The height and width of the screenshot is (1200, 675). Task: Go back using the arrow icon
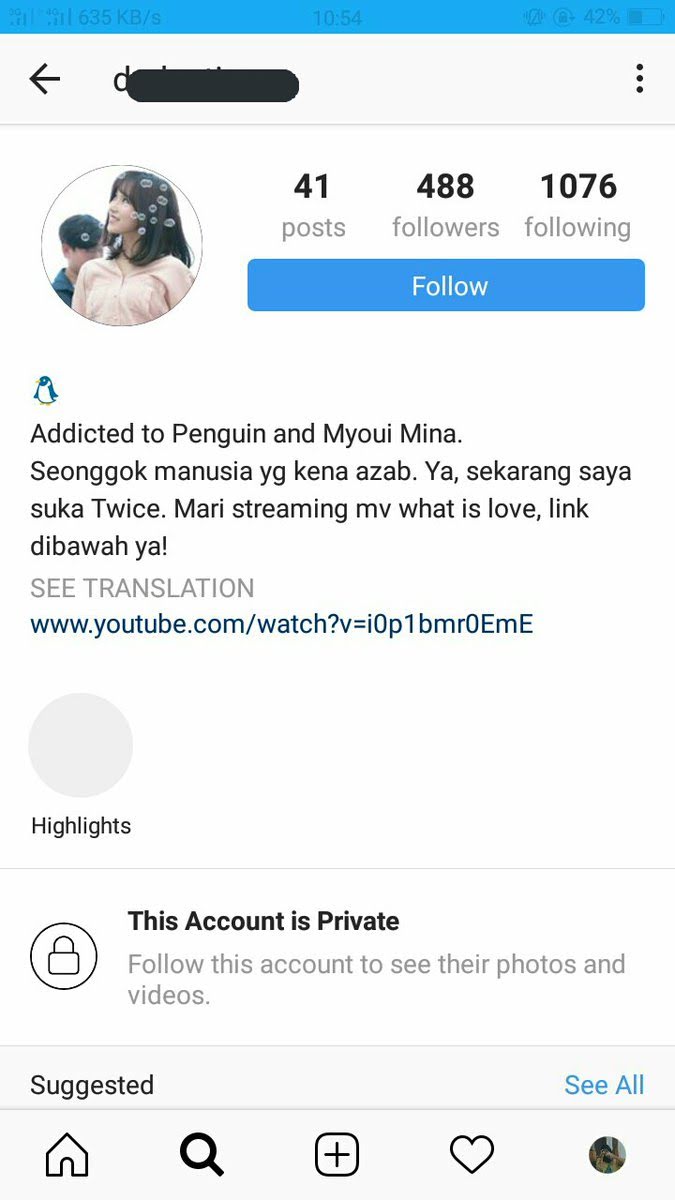pos(45,79)
